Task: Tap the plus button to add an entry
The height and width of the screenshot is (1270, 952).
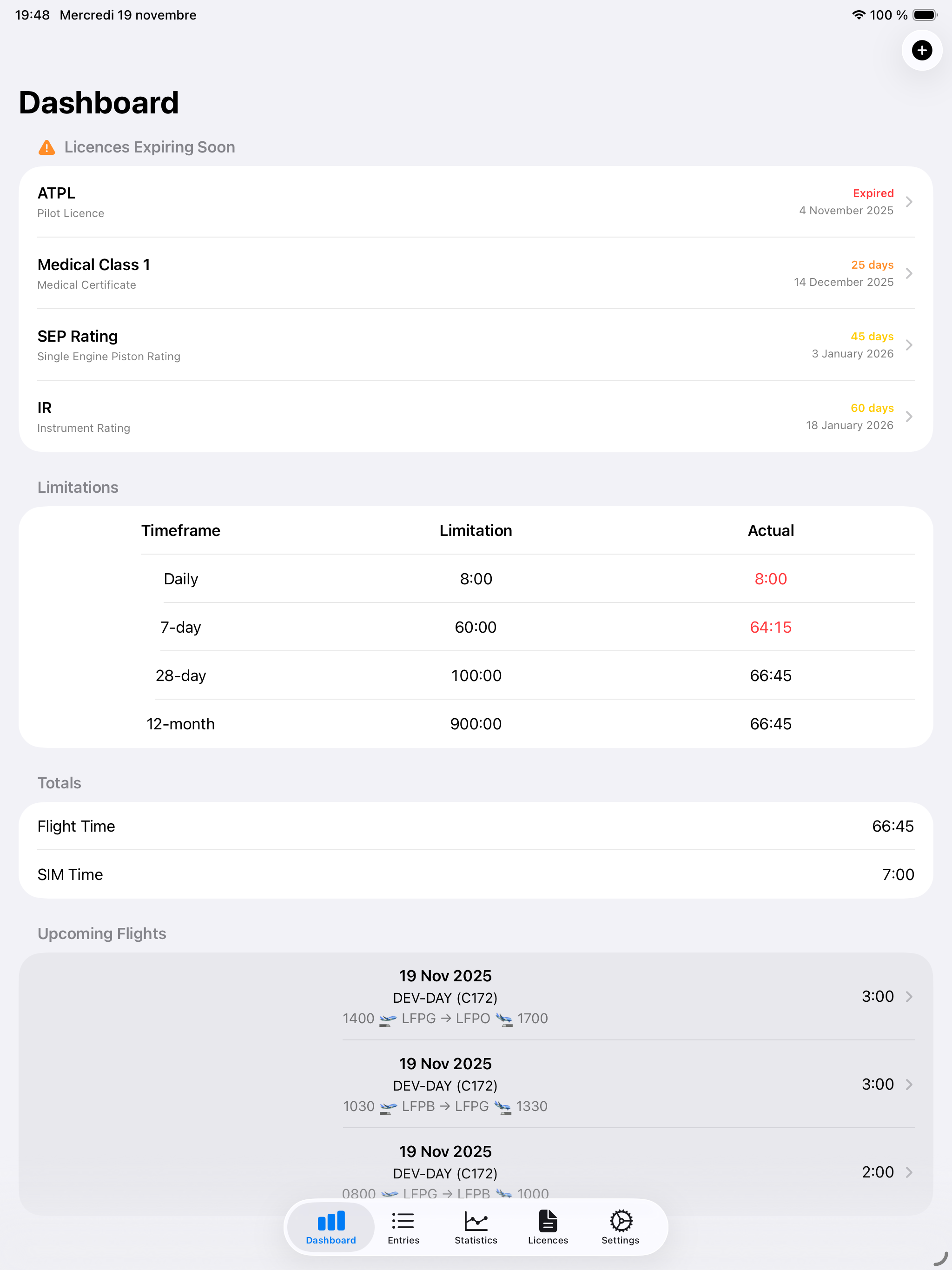Action: click(x=921, y=50)
